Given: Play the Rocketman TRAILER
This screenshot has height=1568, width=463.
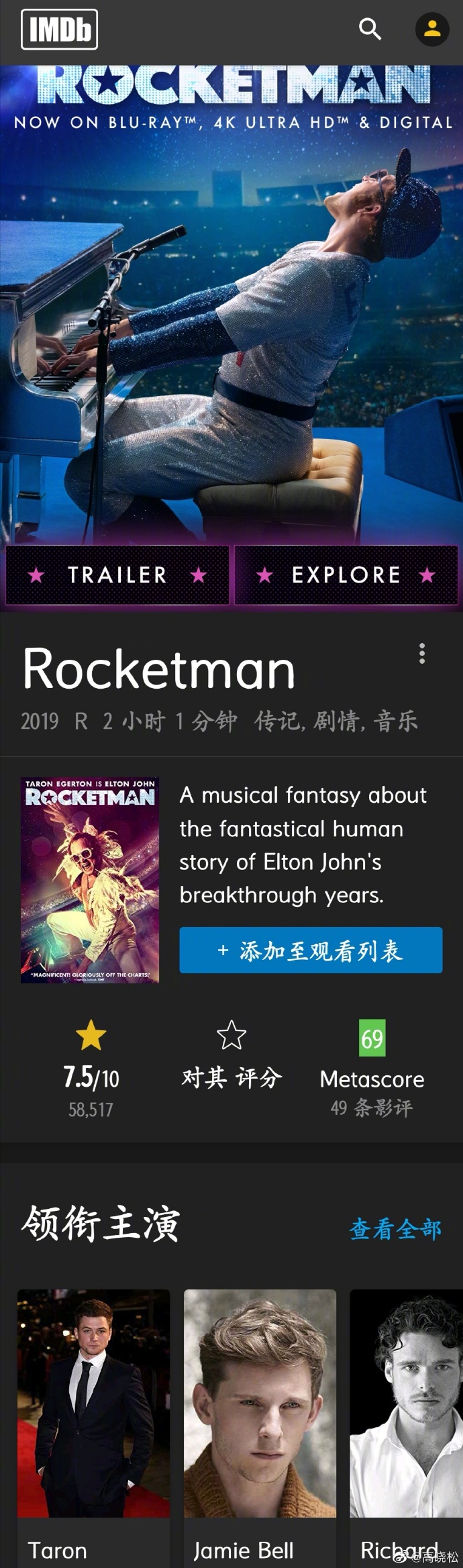Looking at the screenshot, I should point(117,575).
